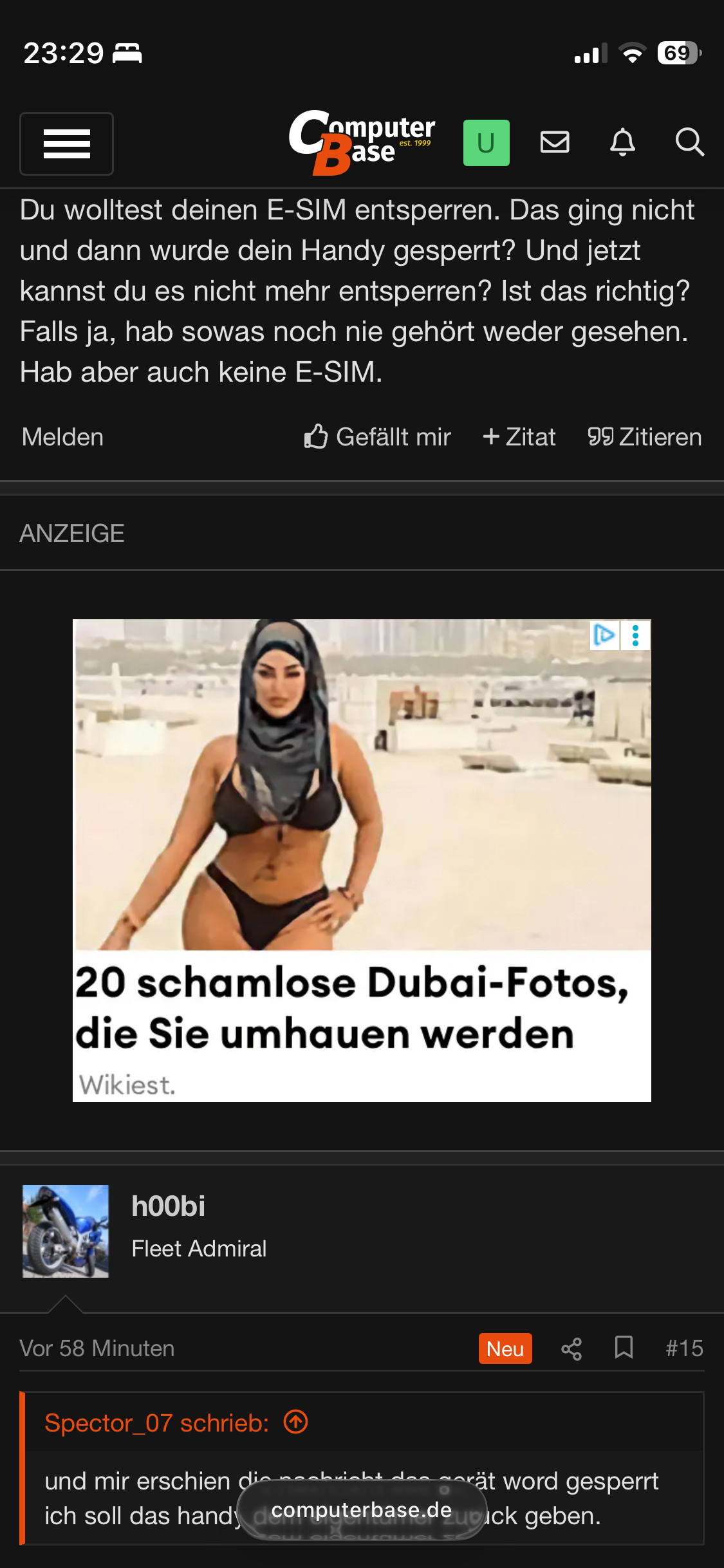Open the search magnifier
Image resolution: width=724 pixels, height=1568 pixels.
pyautogui.click(x=689, y=142)
